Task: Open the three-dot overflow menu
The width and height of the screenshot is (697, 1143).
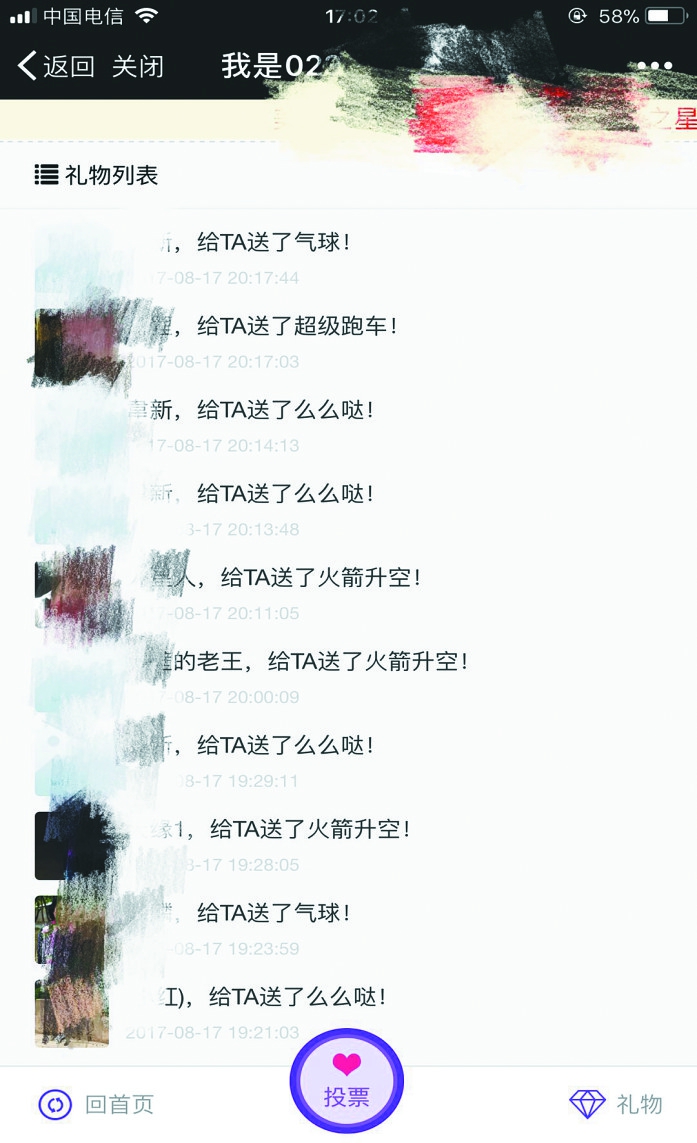Action: coord(655,66)
